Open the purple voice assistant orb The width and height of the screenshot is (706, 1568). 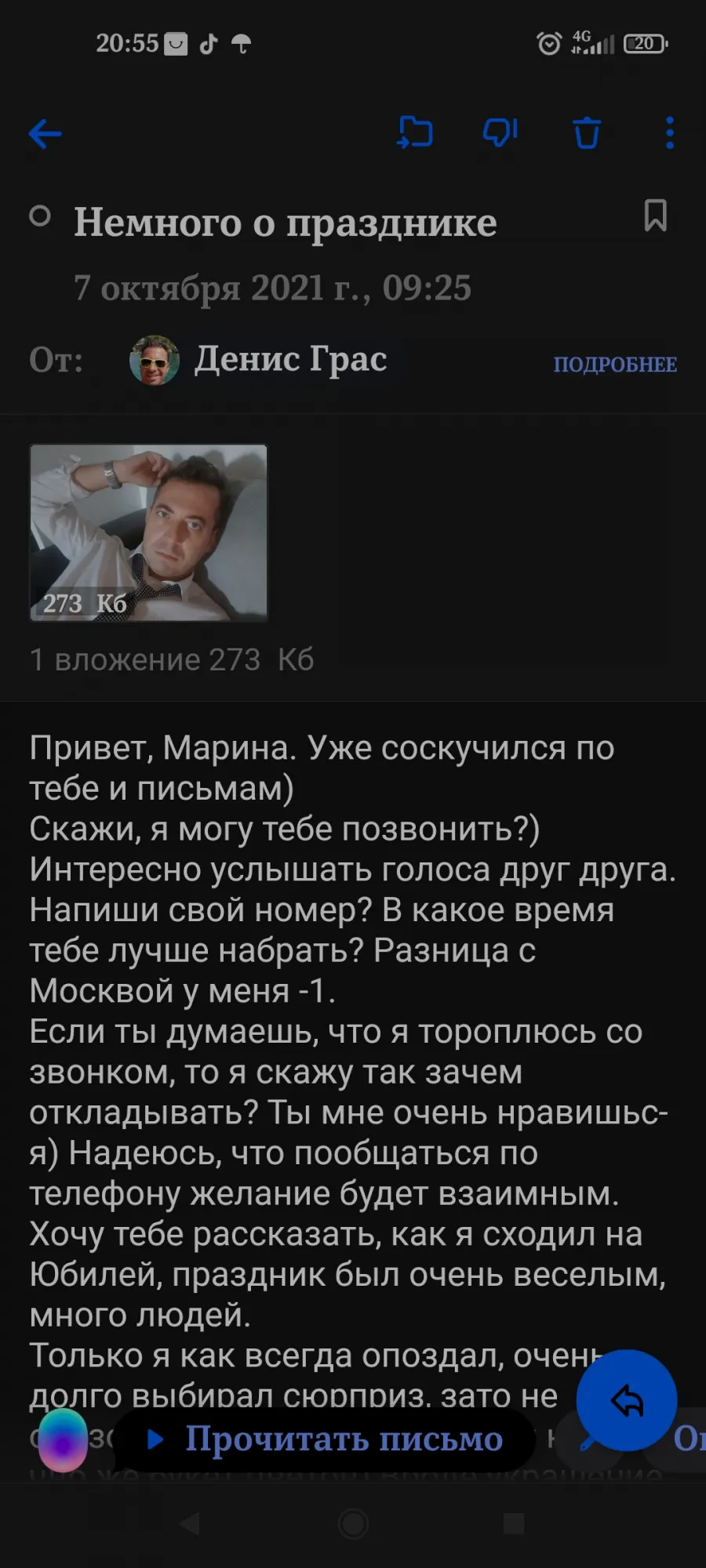point(63,1439)
